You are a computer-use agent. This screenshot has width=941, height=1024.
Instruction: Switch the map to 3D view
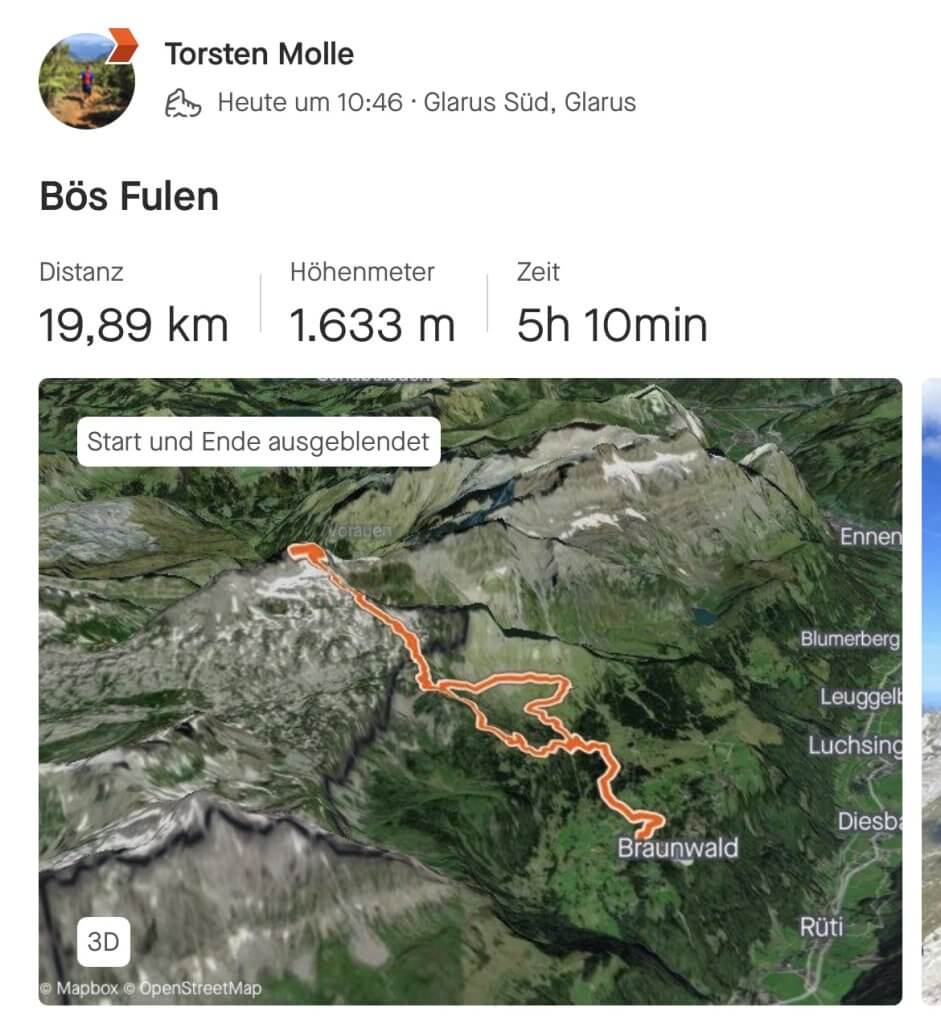103,941
